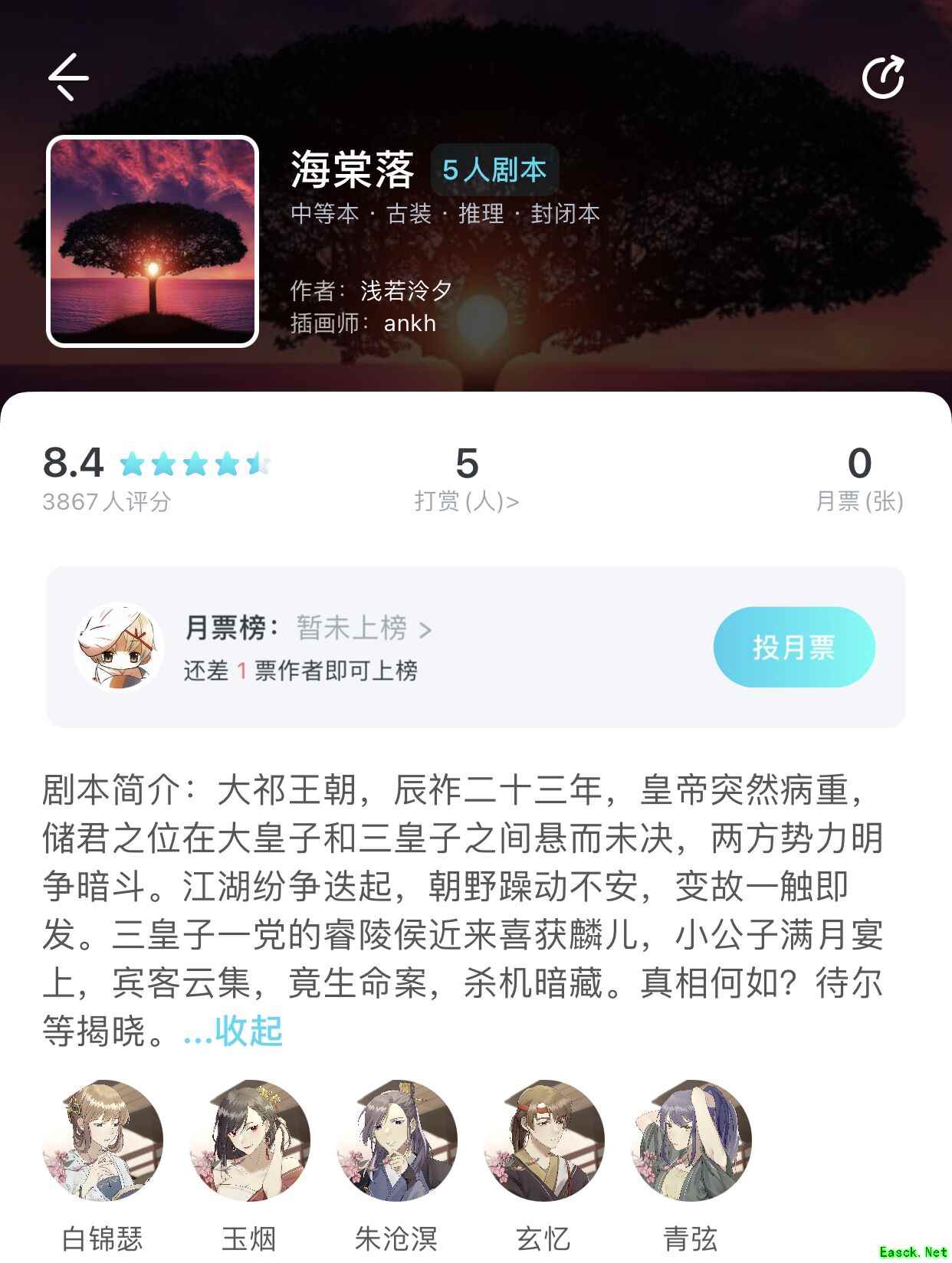Open the author avatar in 月票榜 card

coord(120,647)
